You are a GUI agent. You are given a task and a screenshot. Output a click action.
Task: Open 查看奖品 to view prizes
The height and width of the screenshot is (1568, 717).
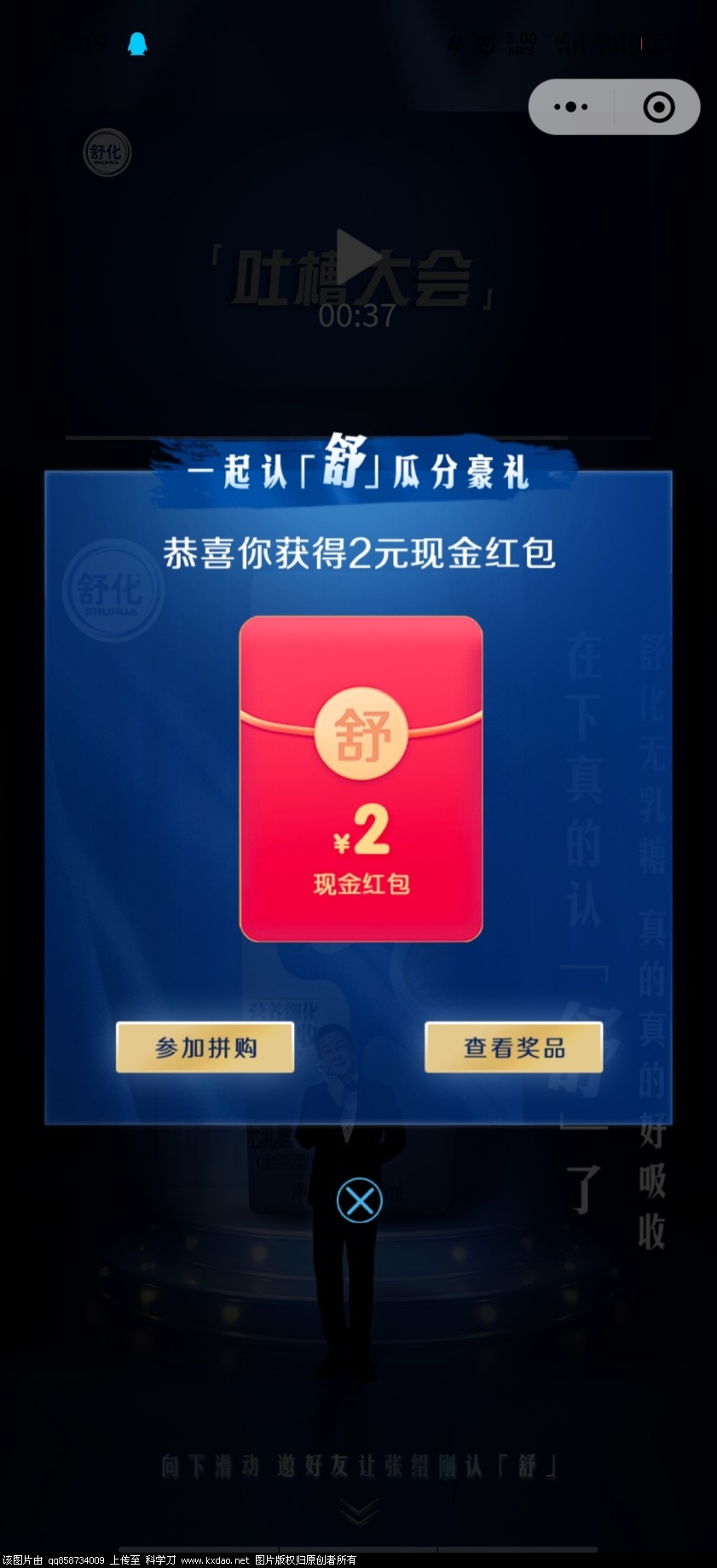click(513, 1047)
